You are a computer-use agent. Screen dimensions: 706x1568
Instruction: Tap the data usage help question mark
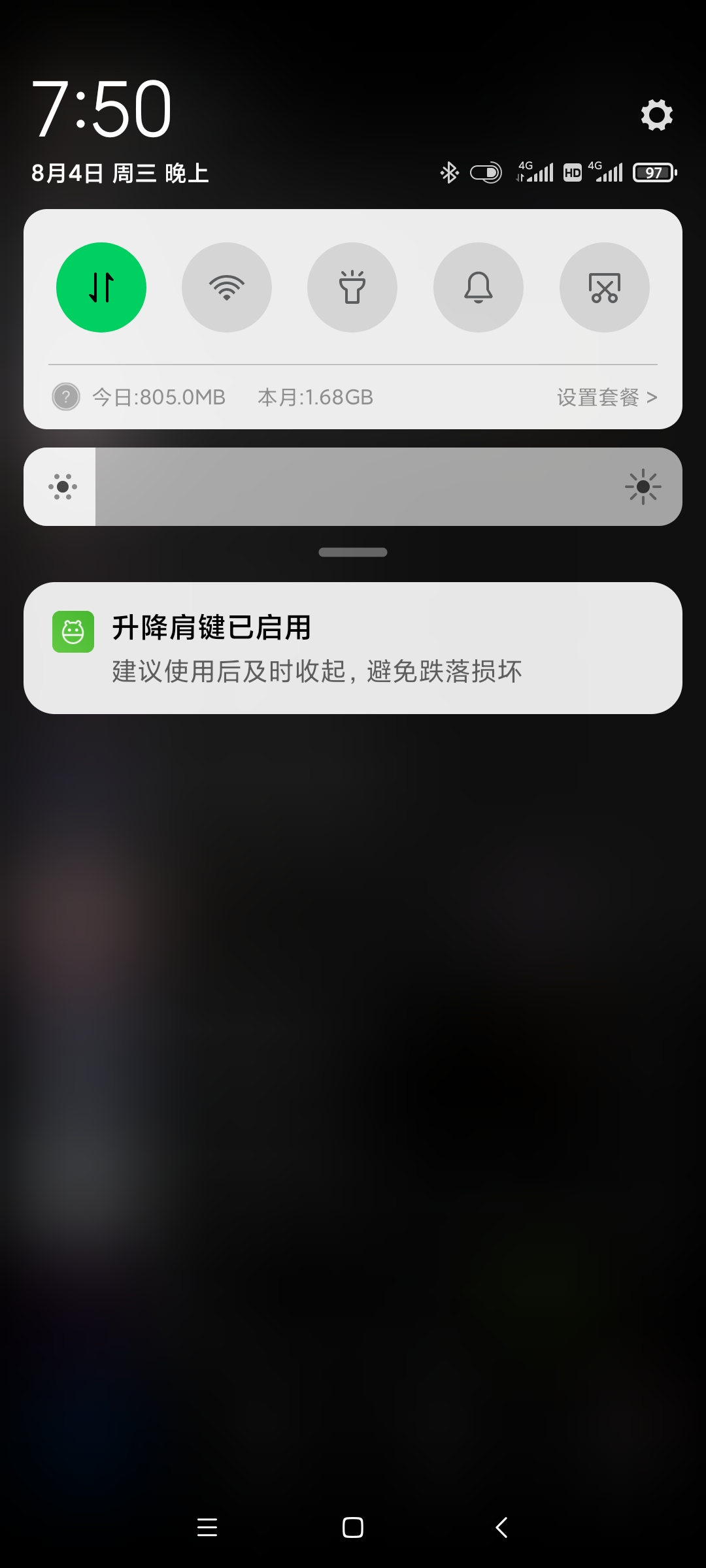click(66, 397)
